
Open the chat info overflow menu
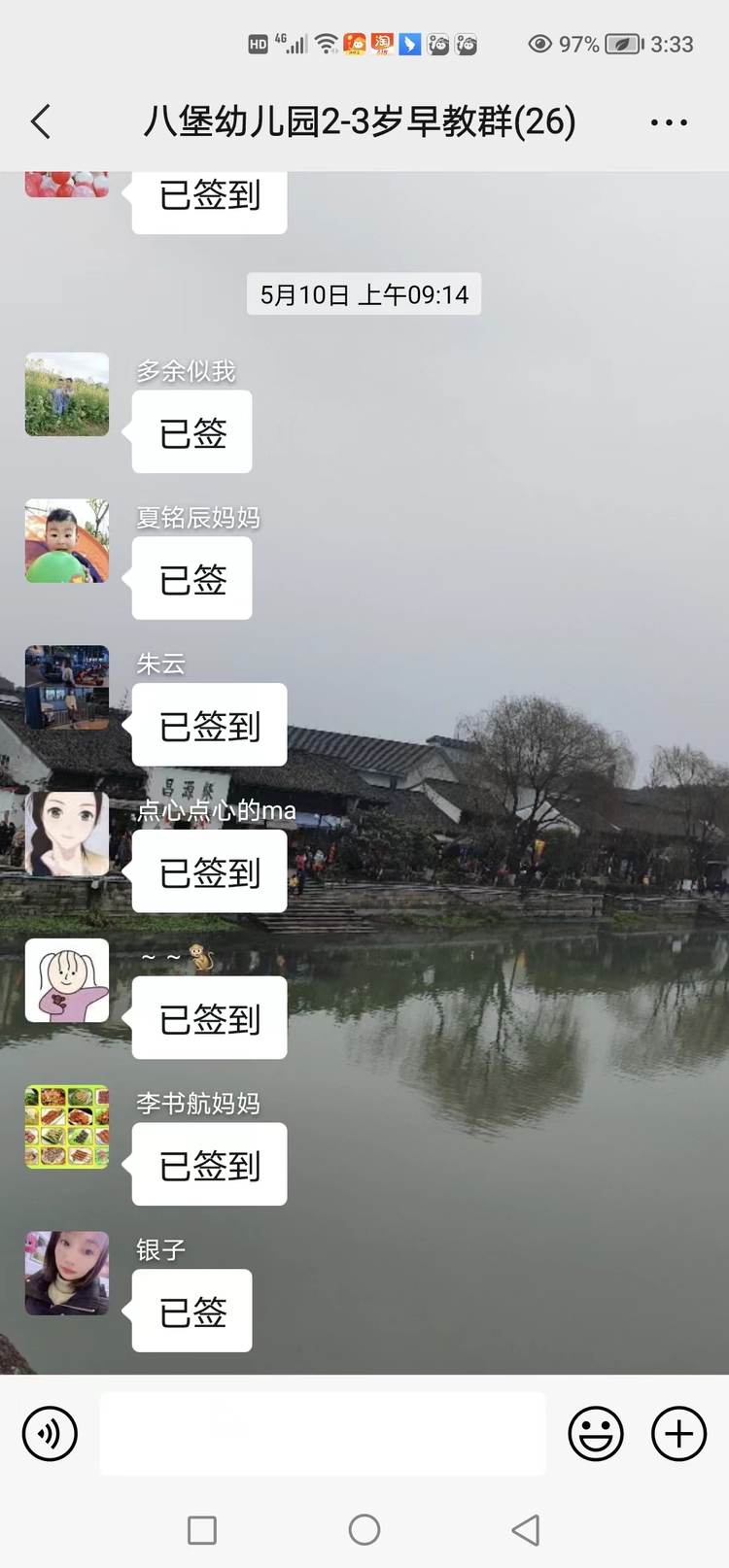pos(669,122)
